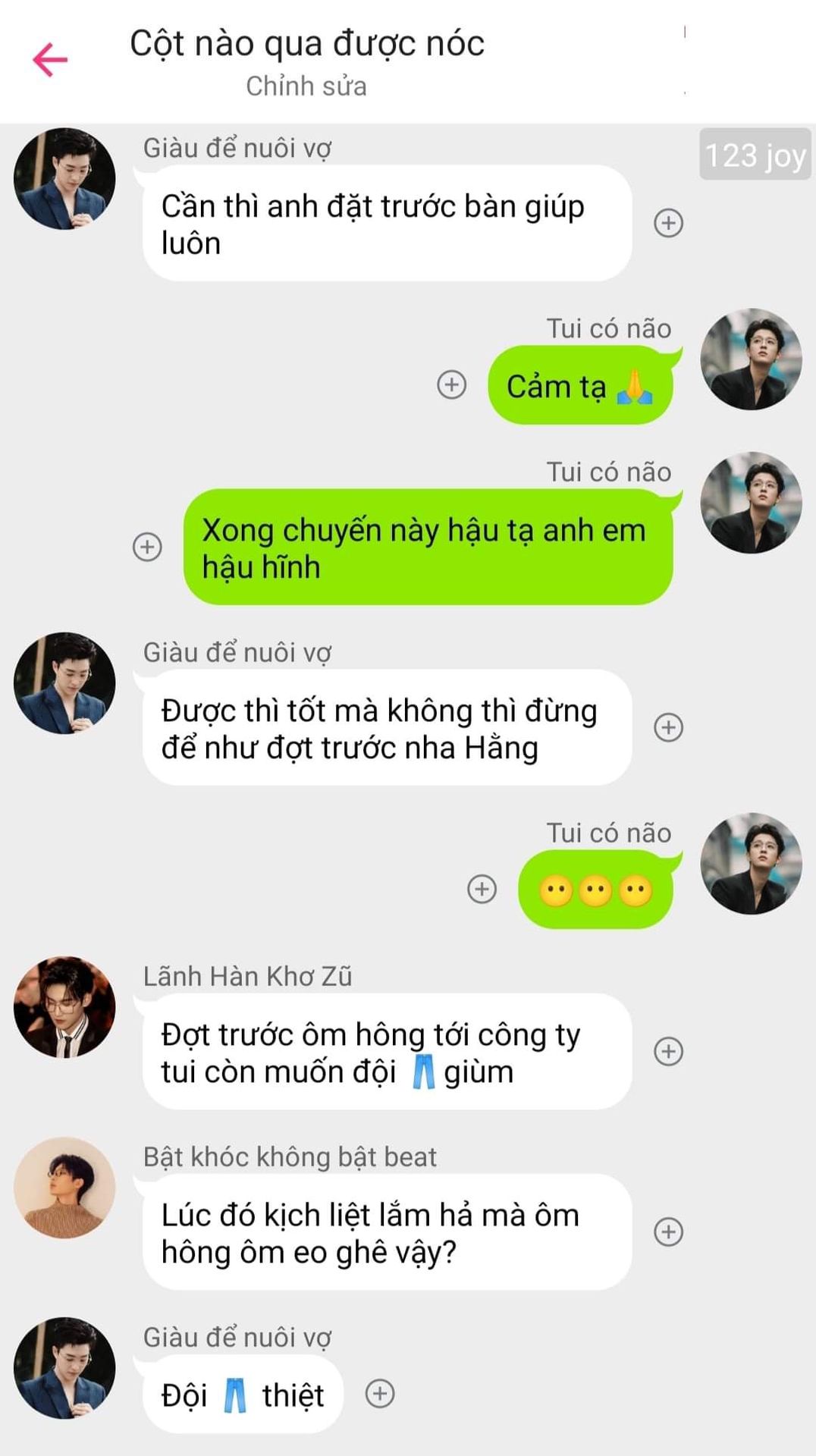Open avatar of Bật khóc không bật beat
816x1456 pixels.
tap(64, 1188)
